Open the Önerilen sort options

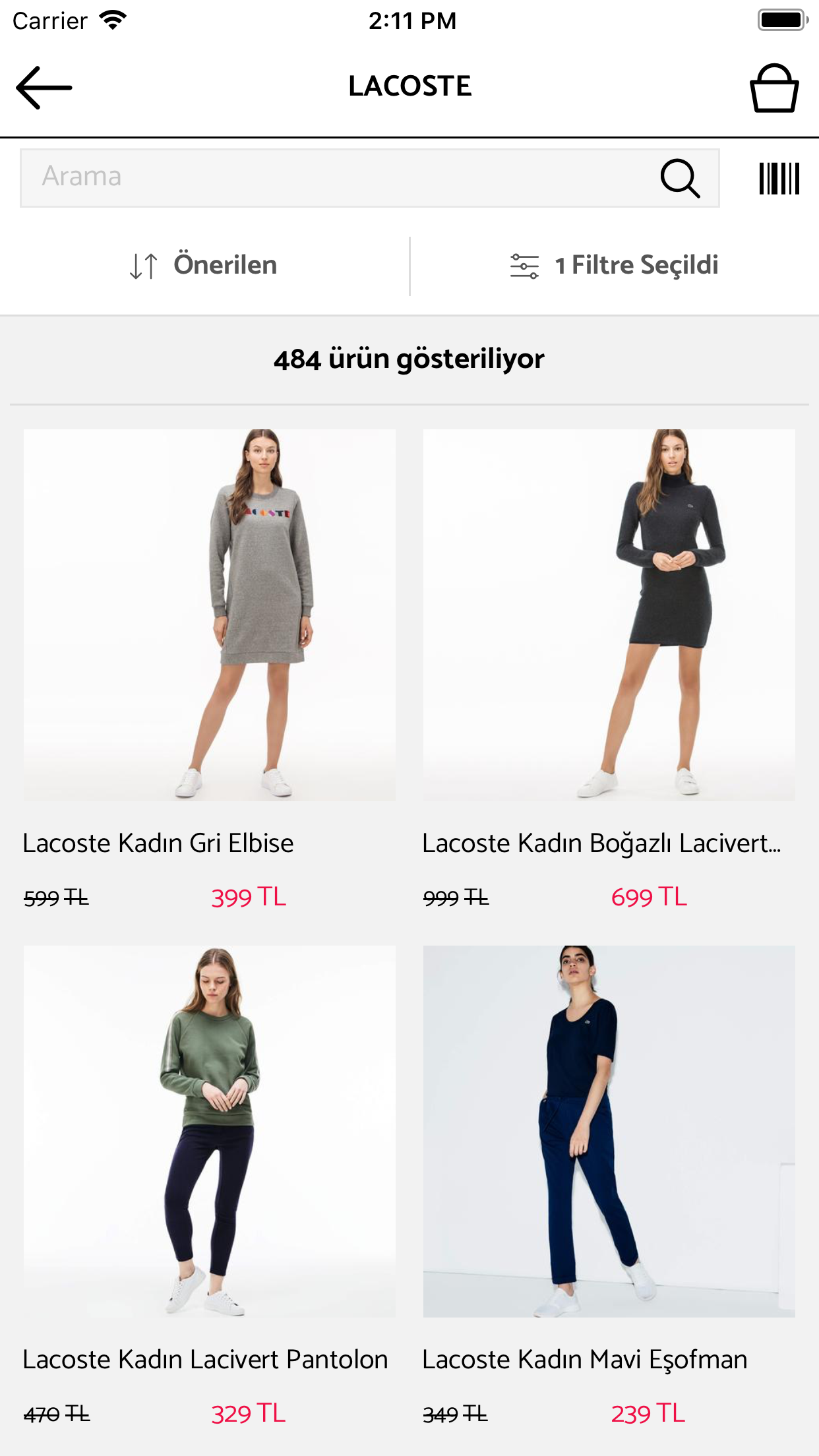(204, 265)
